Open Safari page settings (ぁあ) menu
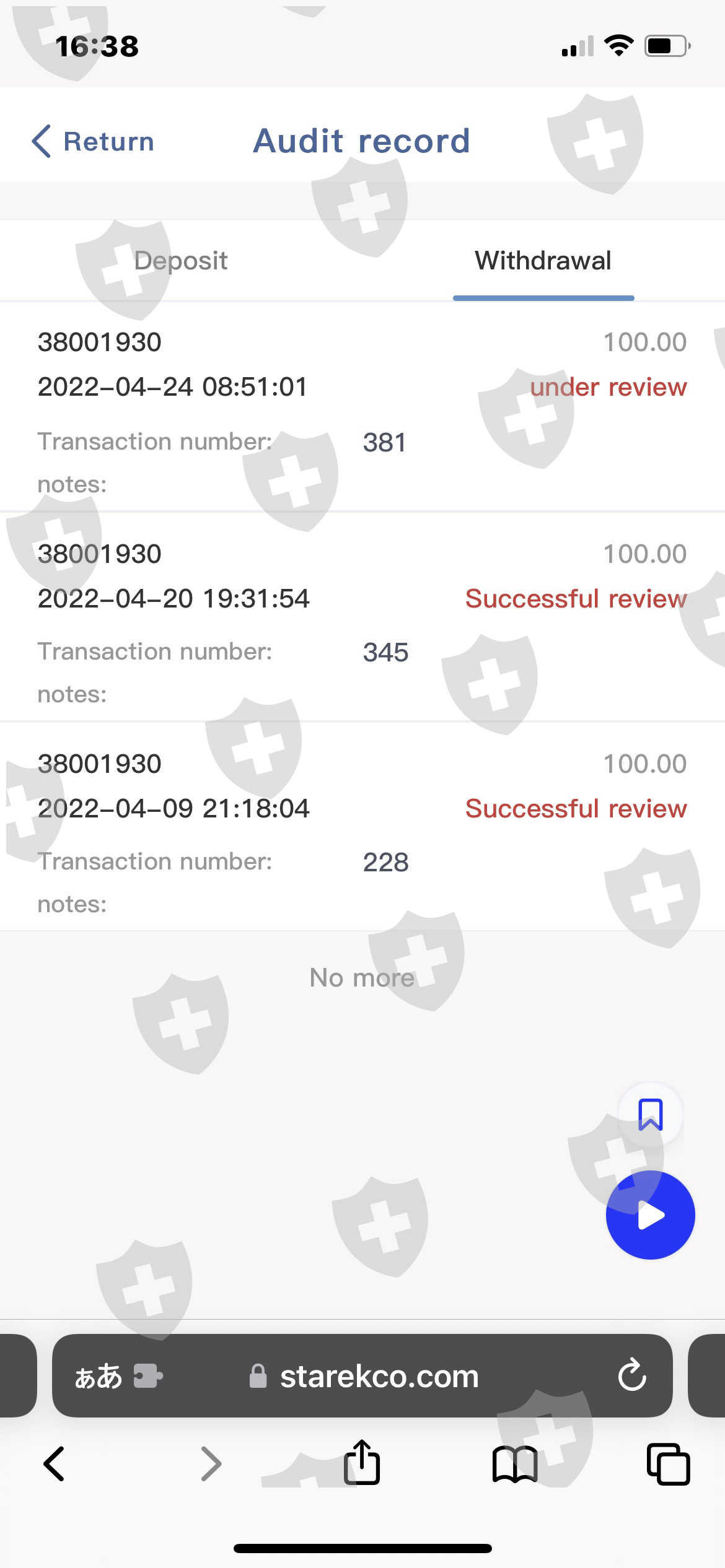This screenshot has width=725, height=1568. point(98,1376)
